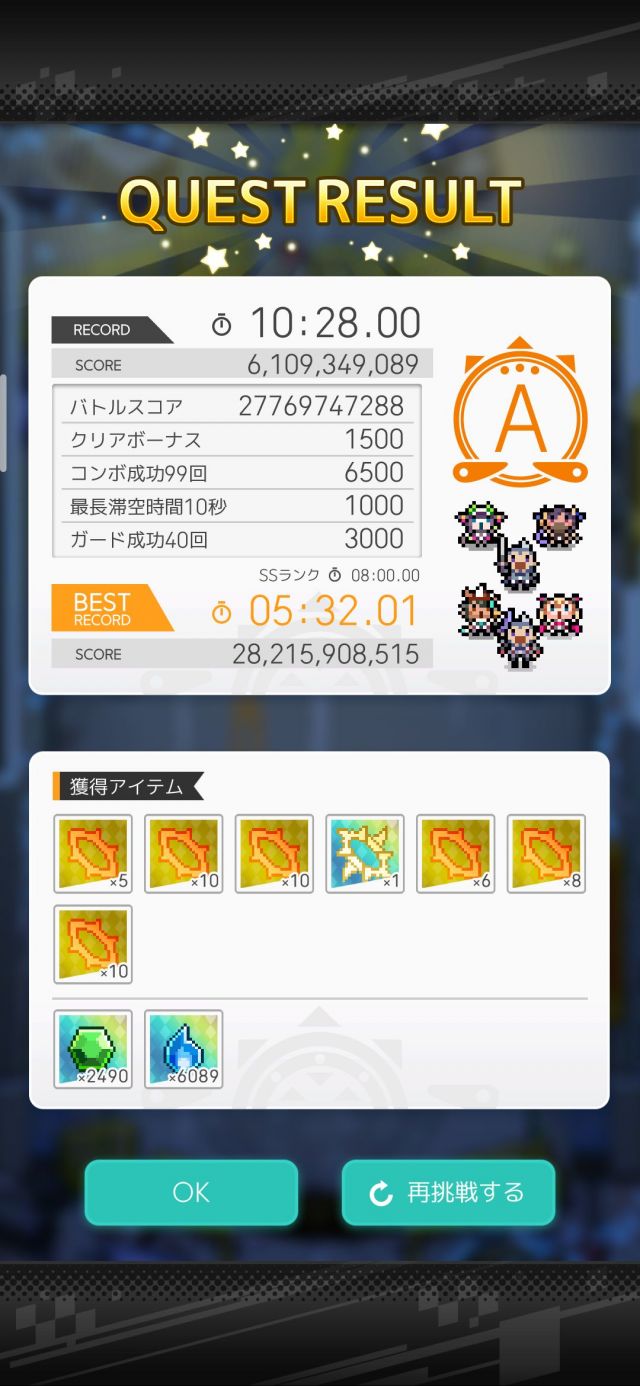Tap the green gem ×2490 reward
Screen dimensions: 640x1386
tap(93, 1049)
